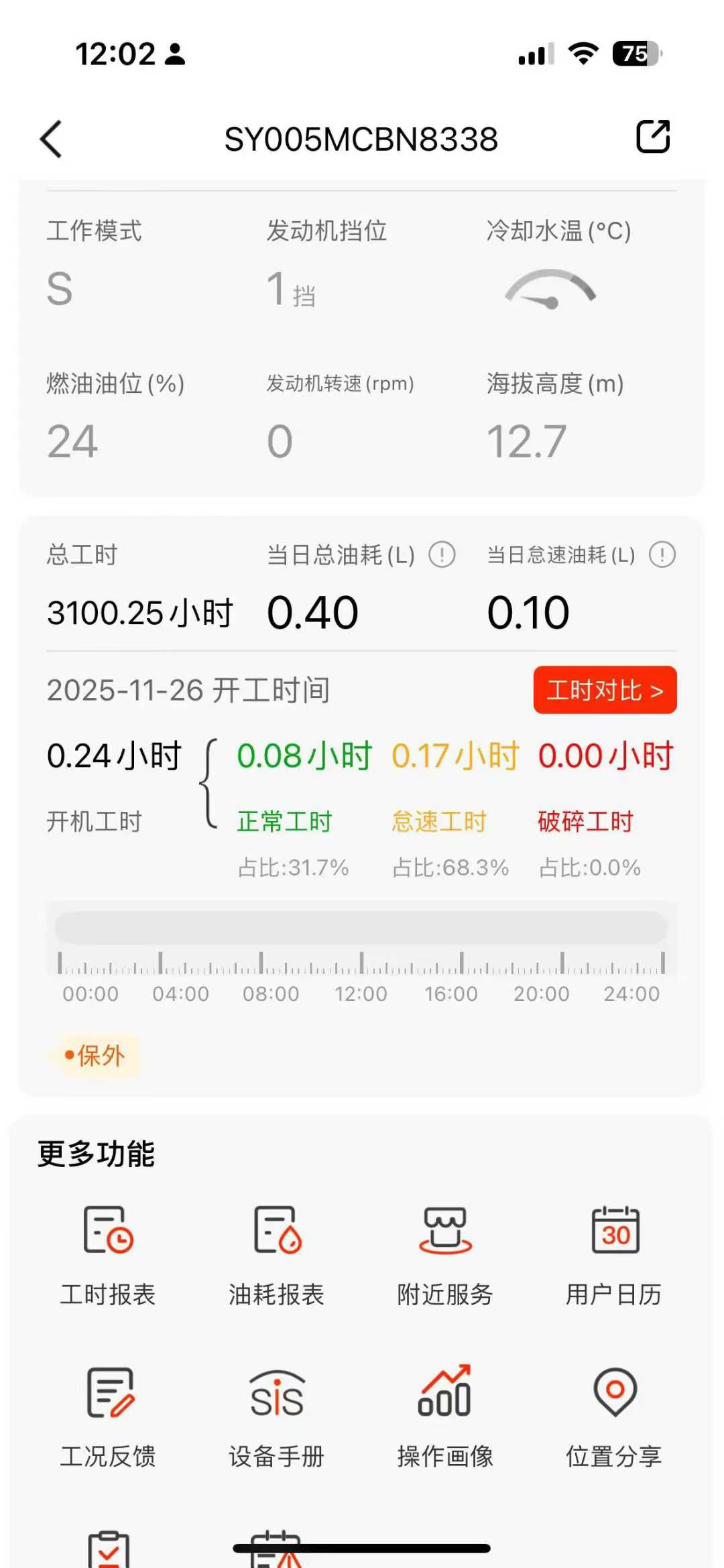Tap the 当日怠速油耗 info exclamation icon
The width and height of the screenshot is (724, 1568).
(661, 555)
